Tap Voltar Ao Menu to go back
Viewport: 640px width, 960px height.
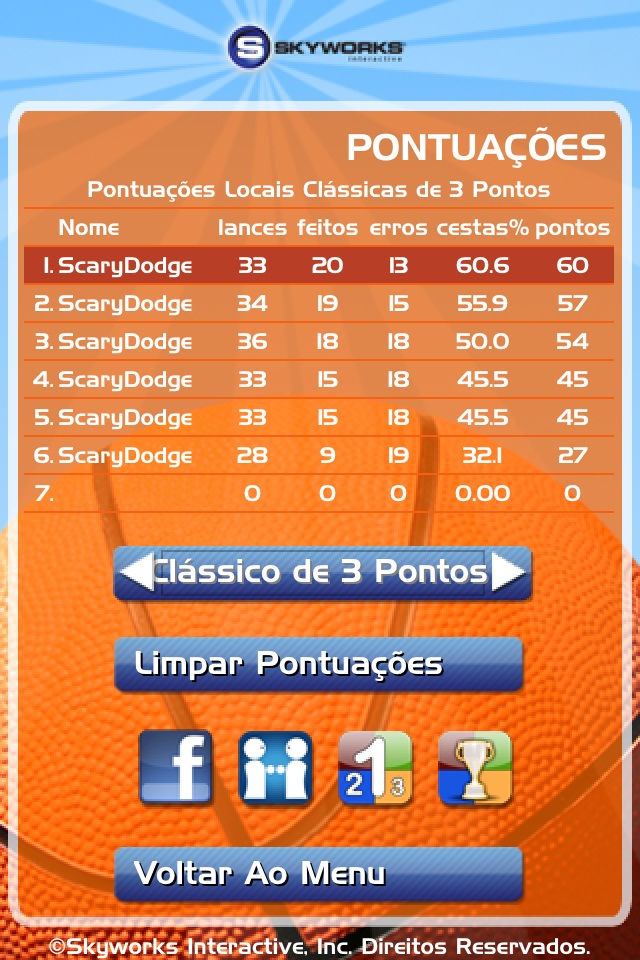318,874
